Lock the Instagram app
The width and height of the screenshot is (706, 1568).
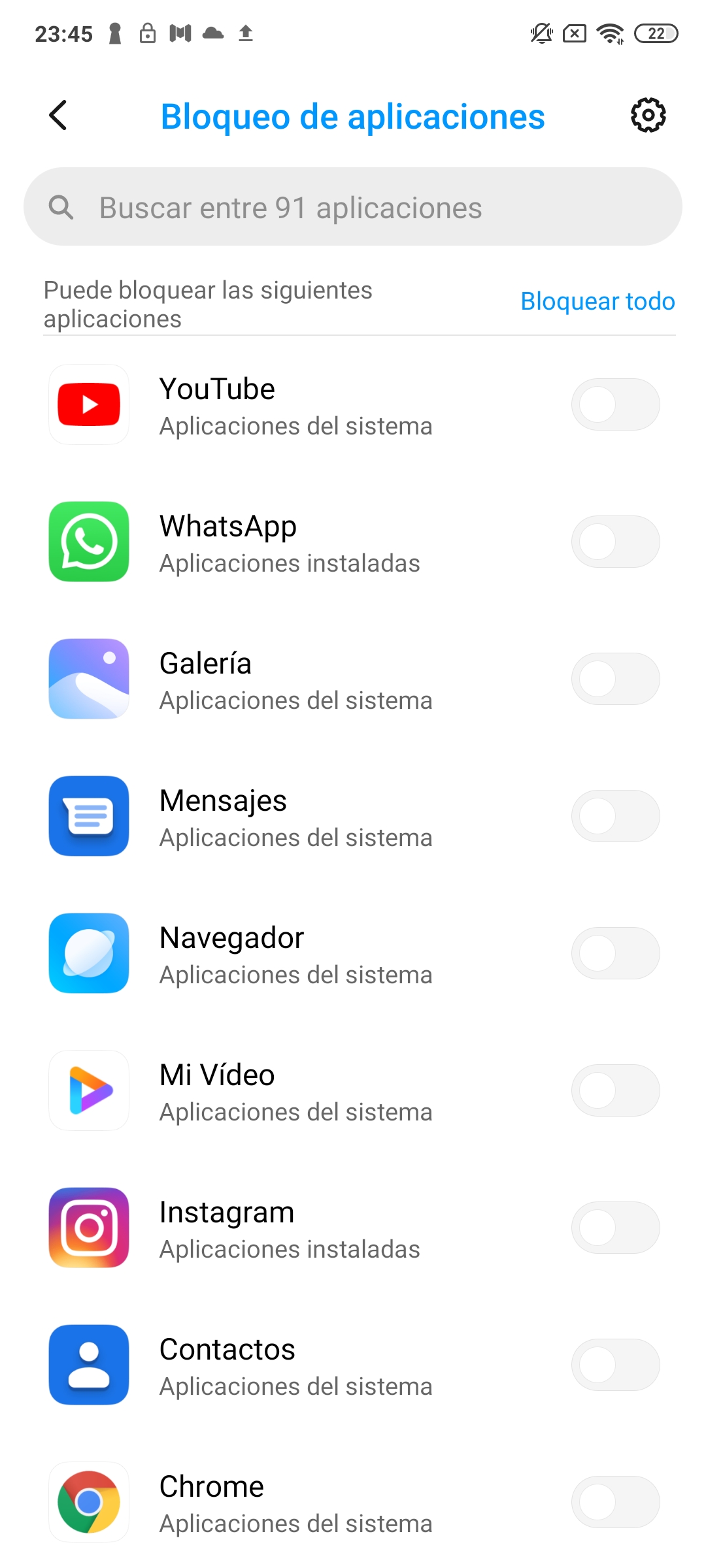(x=615, y=1228)
